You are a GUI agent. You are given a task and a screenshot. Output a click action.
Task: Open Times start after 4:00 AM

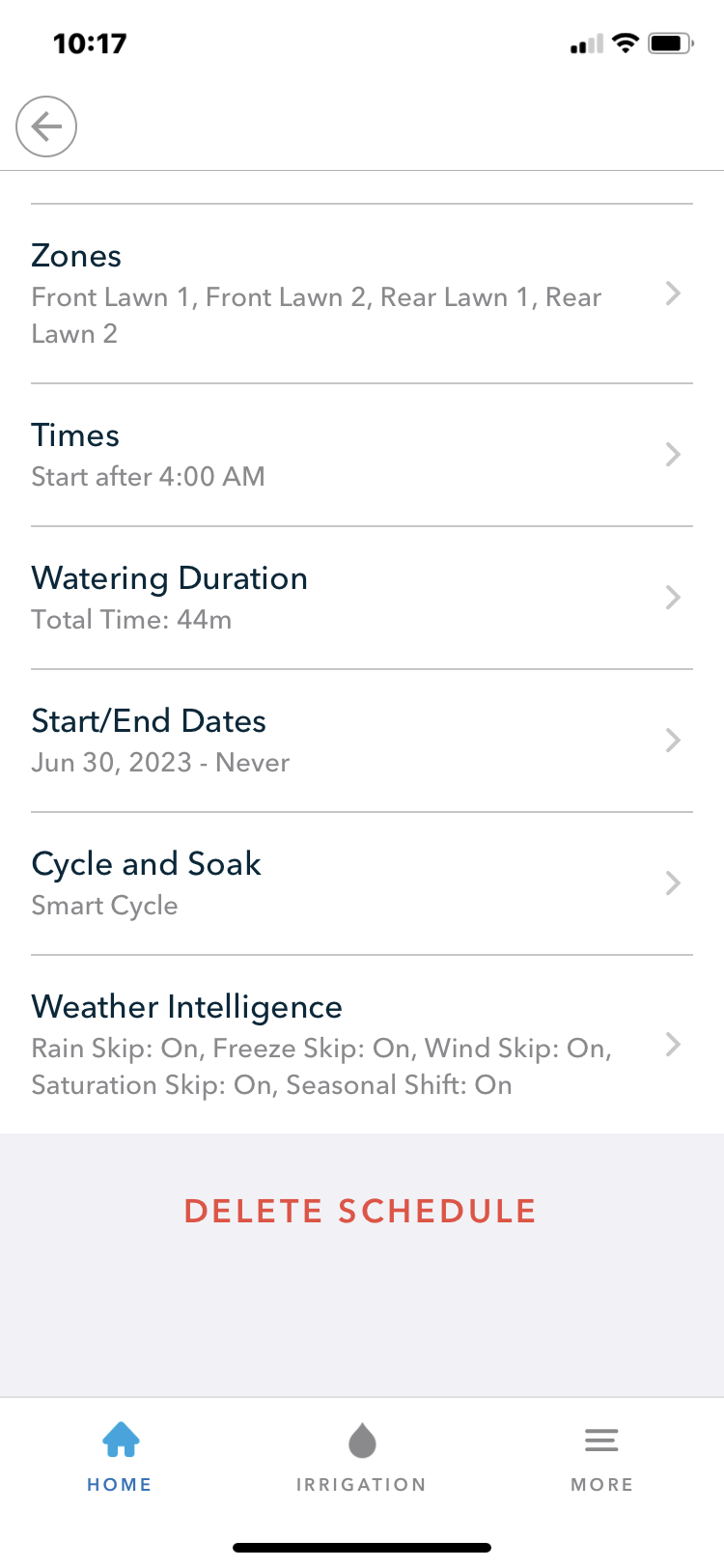(362, 455)
